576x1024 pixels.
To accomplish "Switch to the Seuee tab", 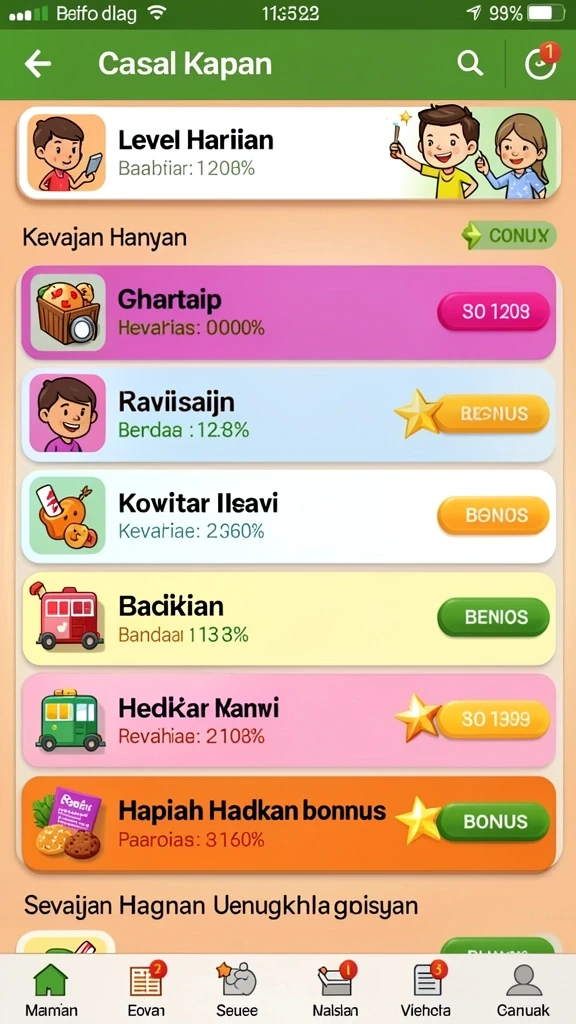I will coord(237,989).
